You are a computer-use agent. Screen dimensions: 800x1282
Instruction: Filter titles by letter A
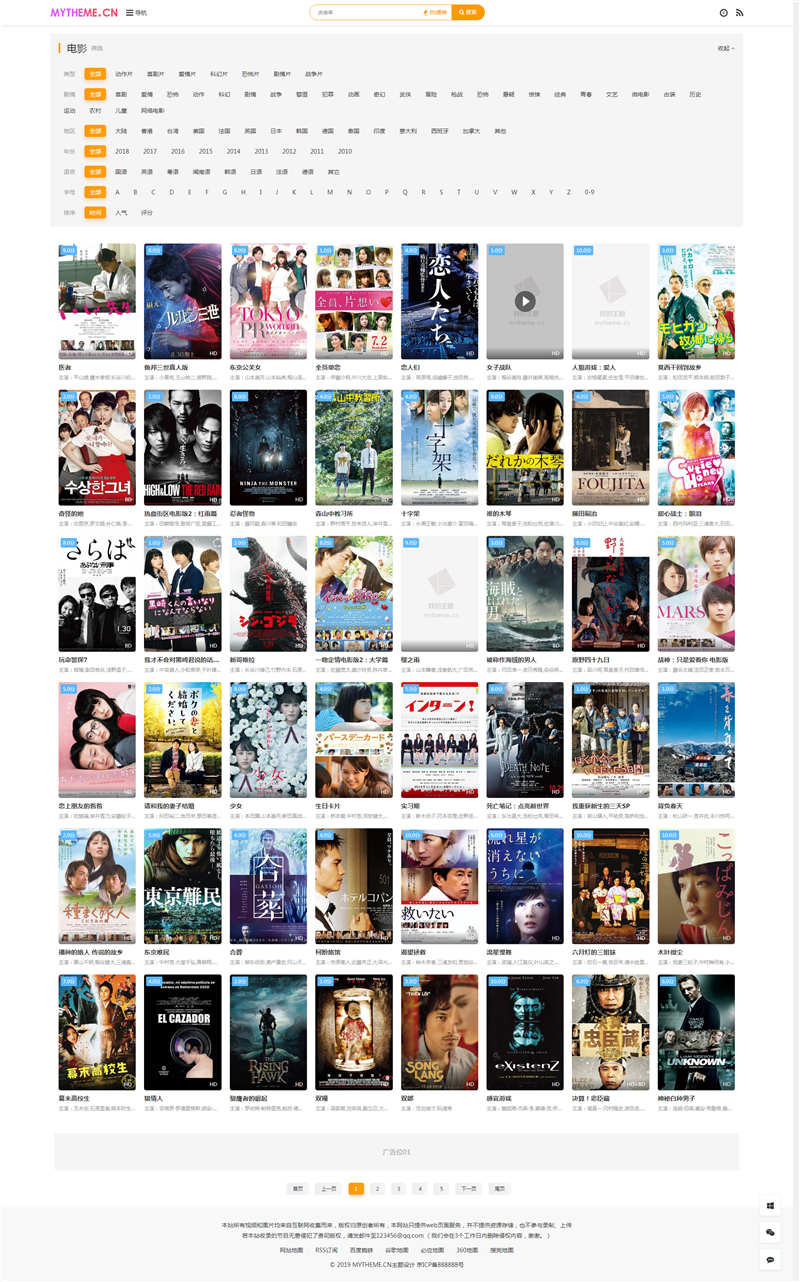(x=118, y=192)
